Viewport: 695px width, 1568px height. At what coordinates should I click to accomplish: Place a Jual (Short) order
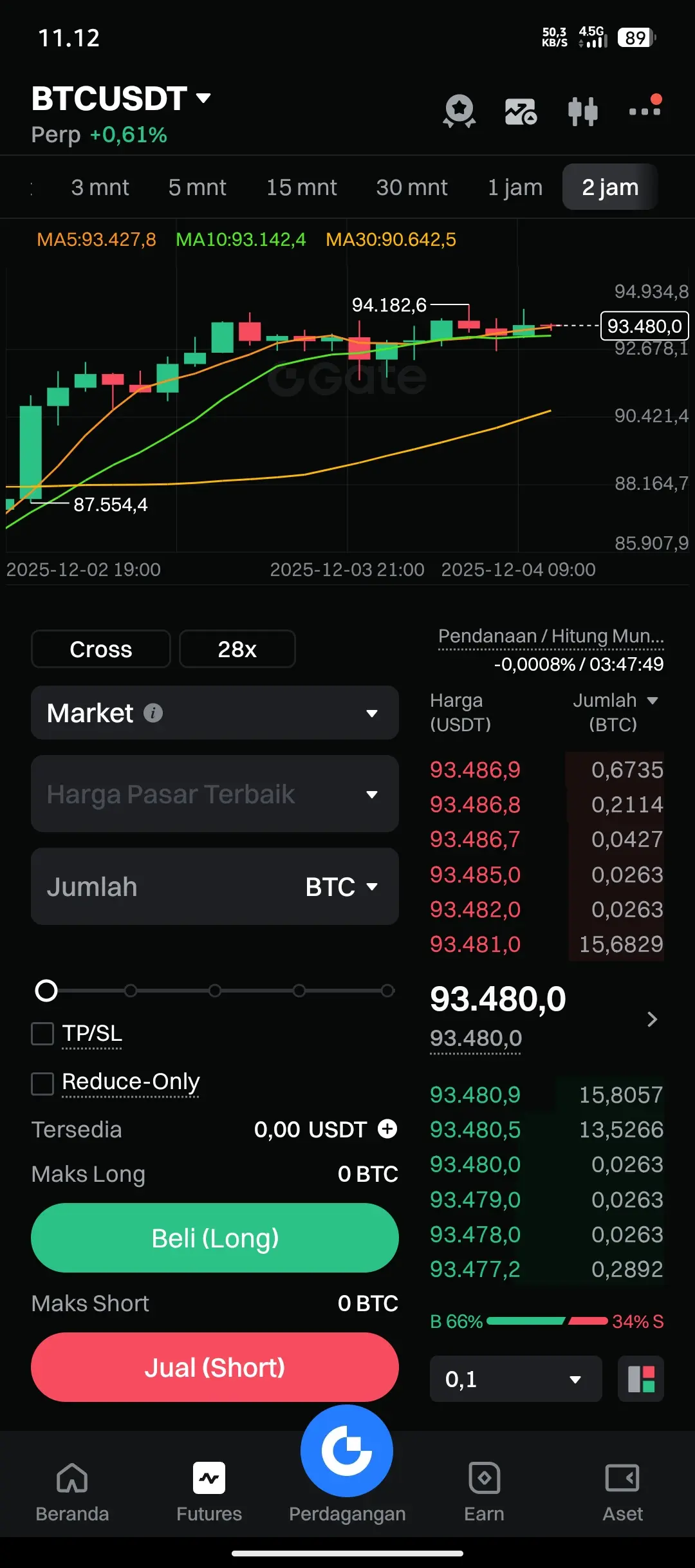point(214,1367)
